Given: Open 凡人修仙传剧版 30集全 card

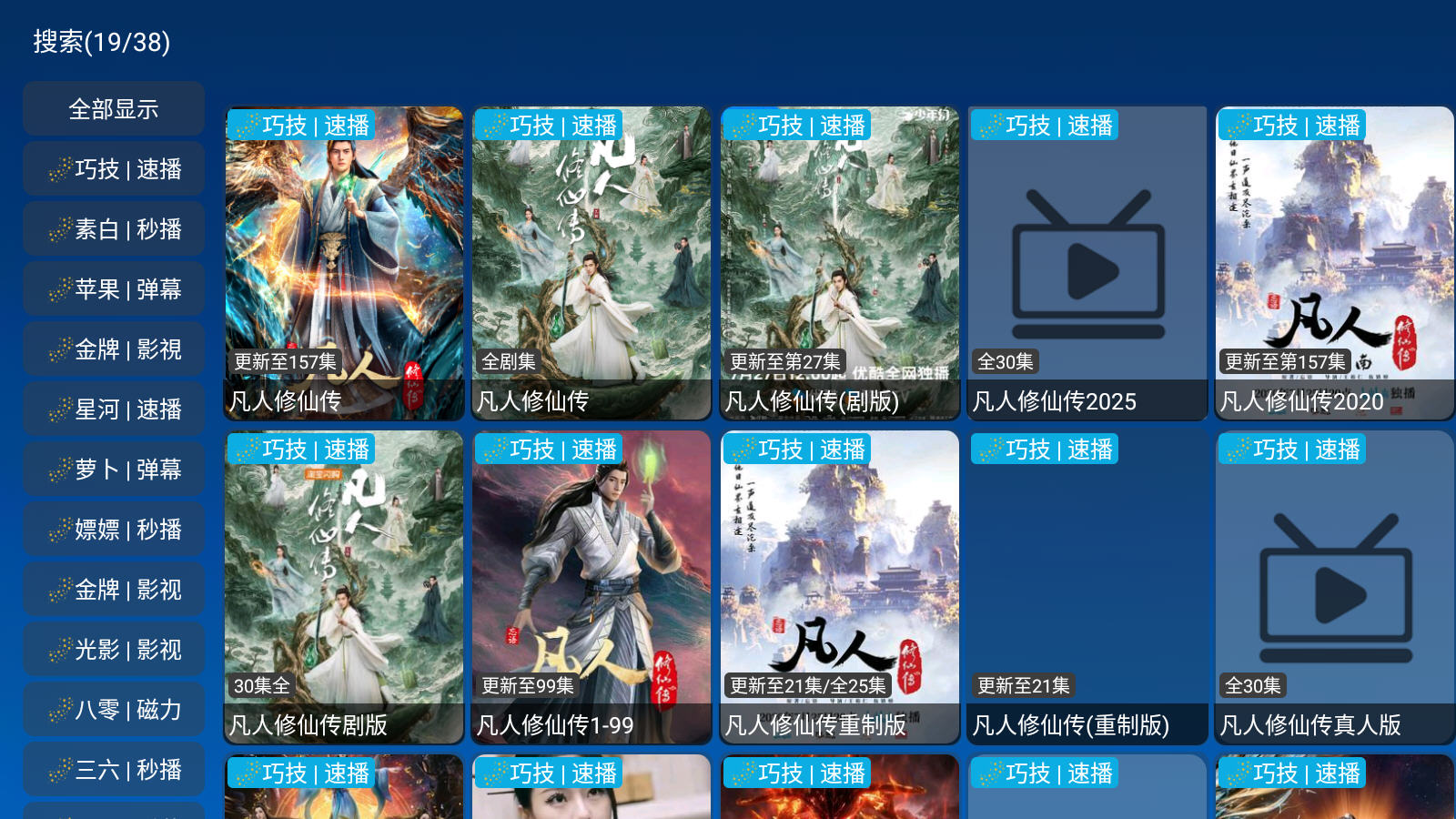Looking at the screenshot, I should coord(344,588).
